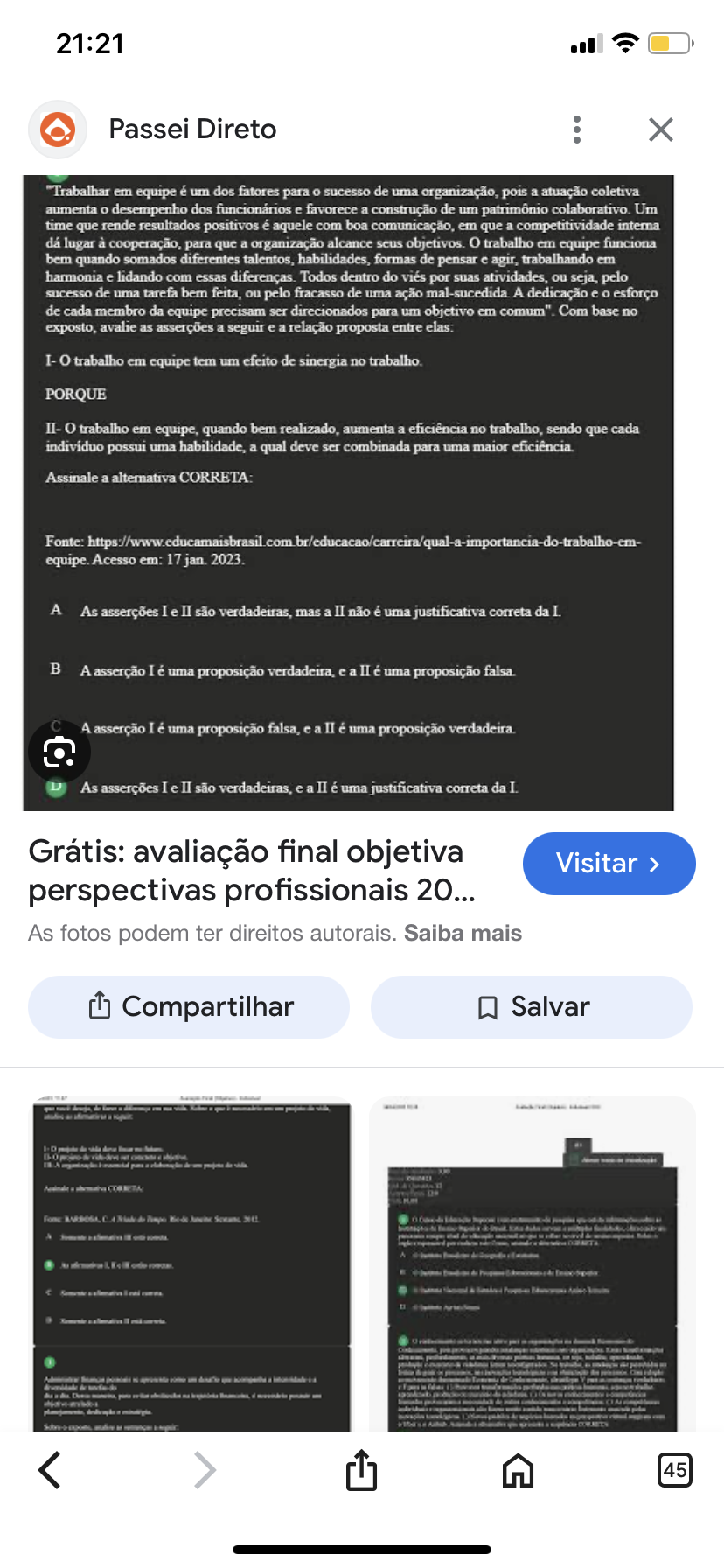Go back to the previous page
Viewport: 724px width, 1568px height.
51,1470
